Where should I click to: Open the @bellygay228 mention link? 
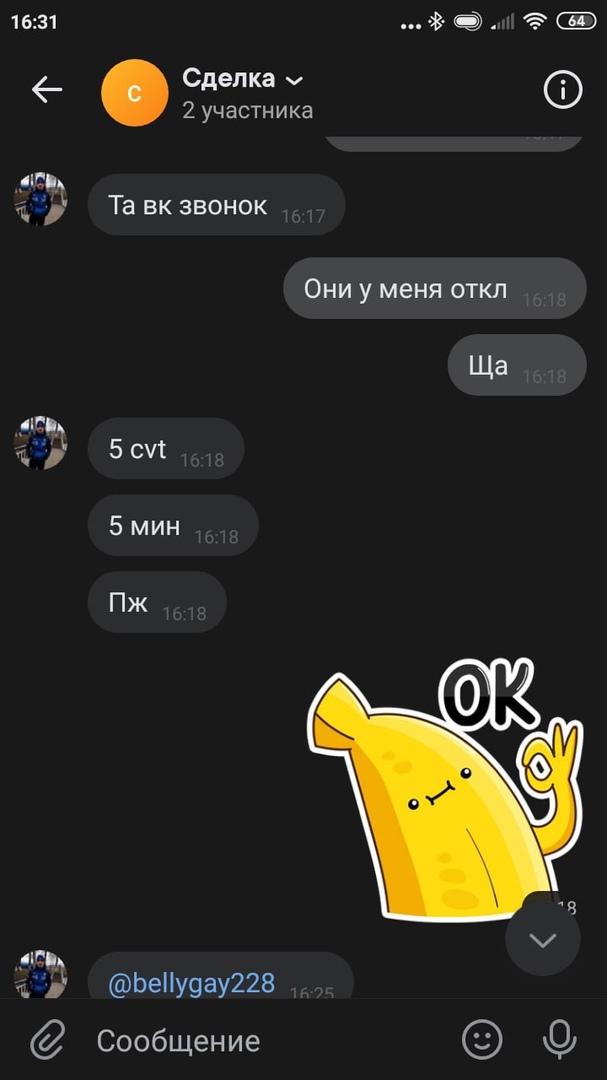(191, 983)
